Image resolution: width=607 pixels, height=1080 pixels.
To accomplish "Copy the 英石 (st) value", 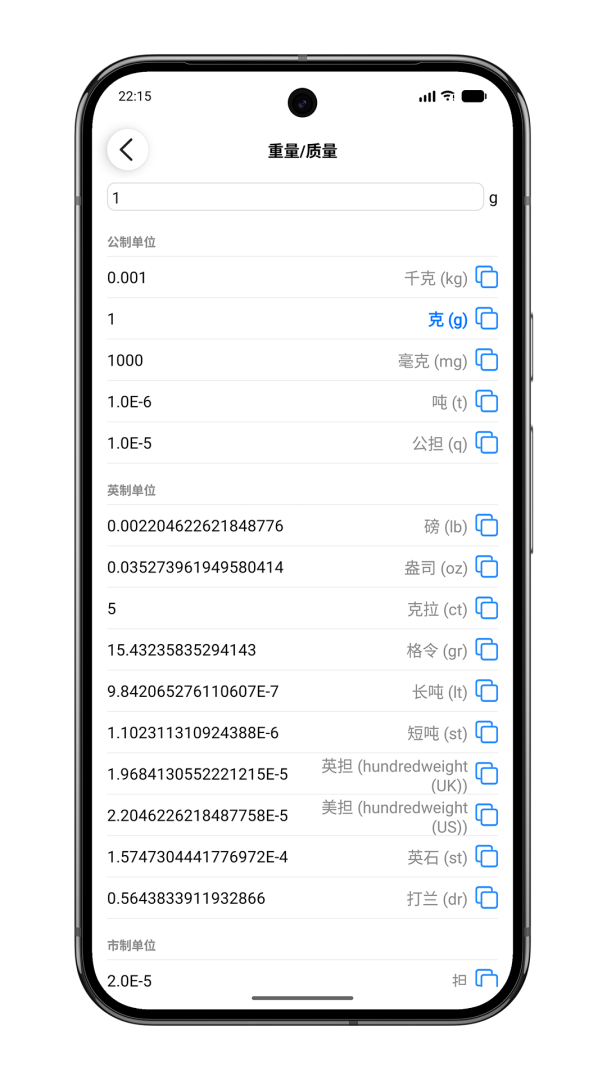I will 486,857.
